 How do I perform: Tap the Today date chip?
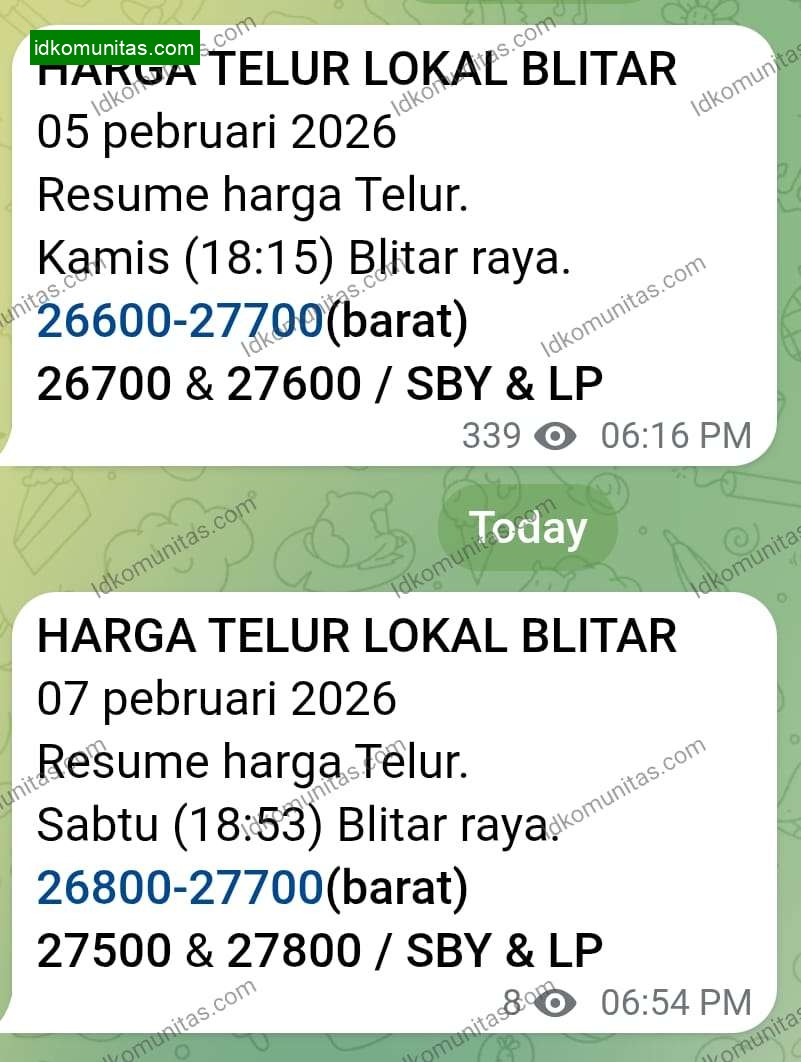pos(528,528)
